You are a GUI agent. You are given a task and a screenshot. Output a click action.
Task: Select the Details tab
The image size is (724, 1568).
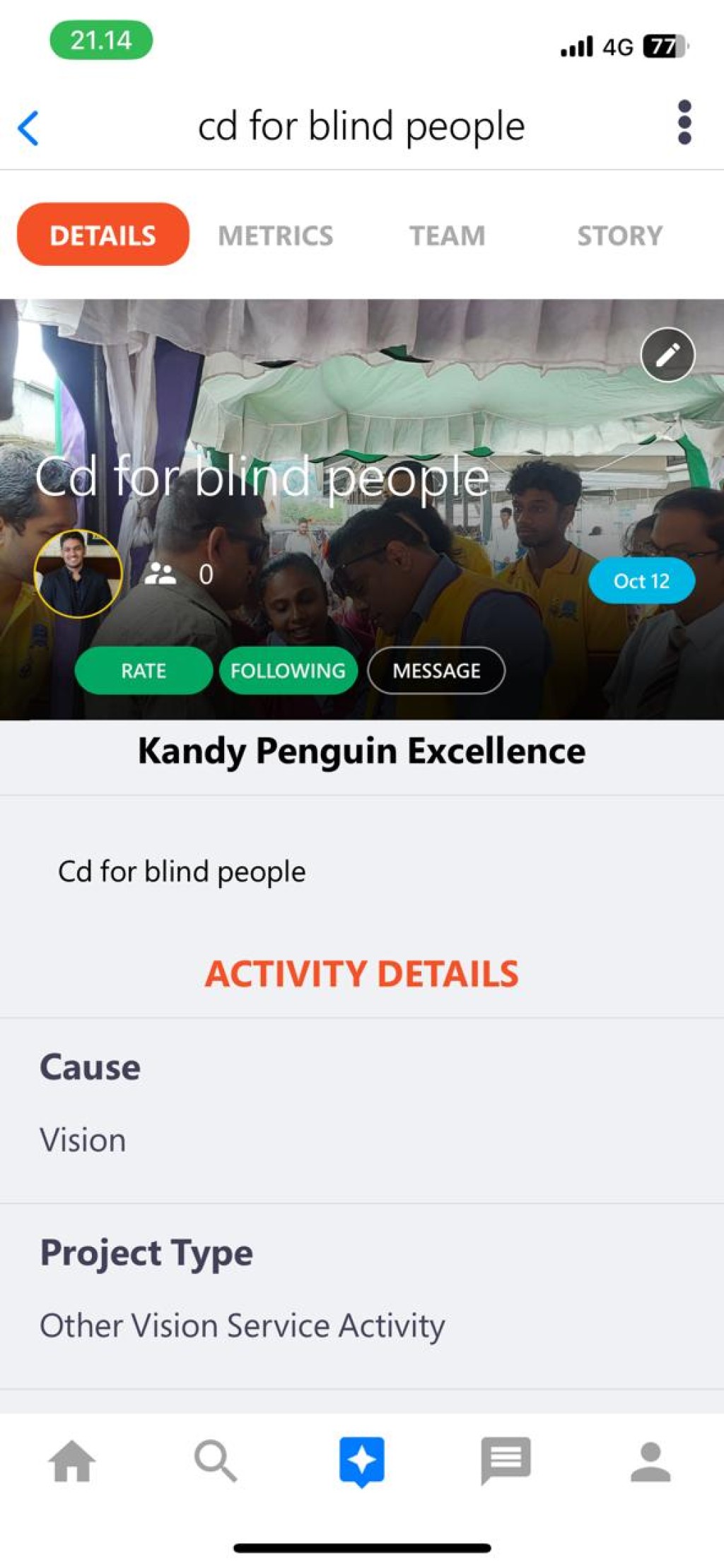click(103, 235)
